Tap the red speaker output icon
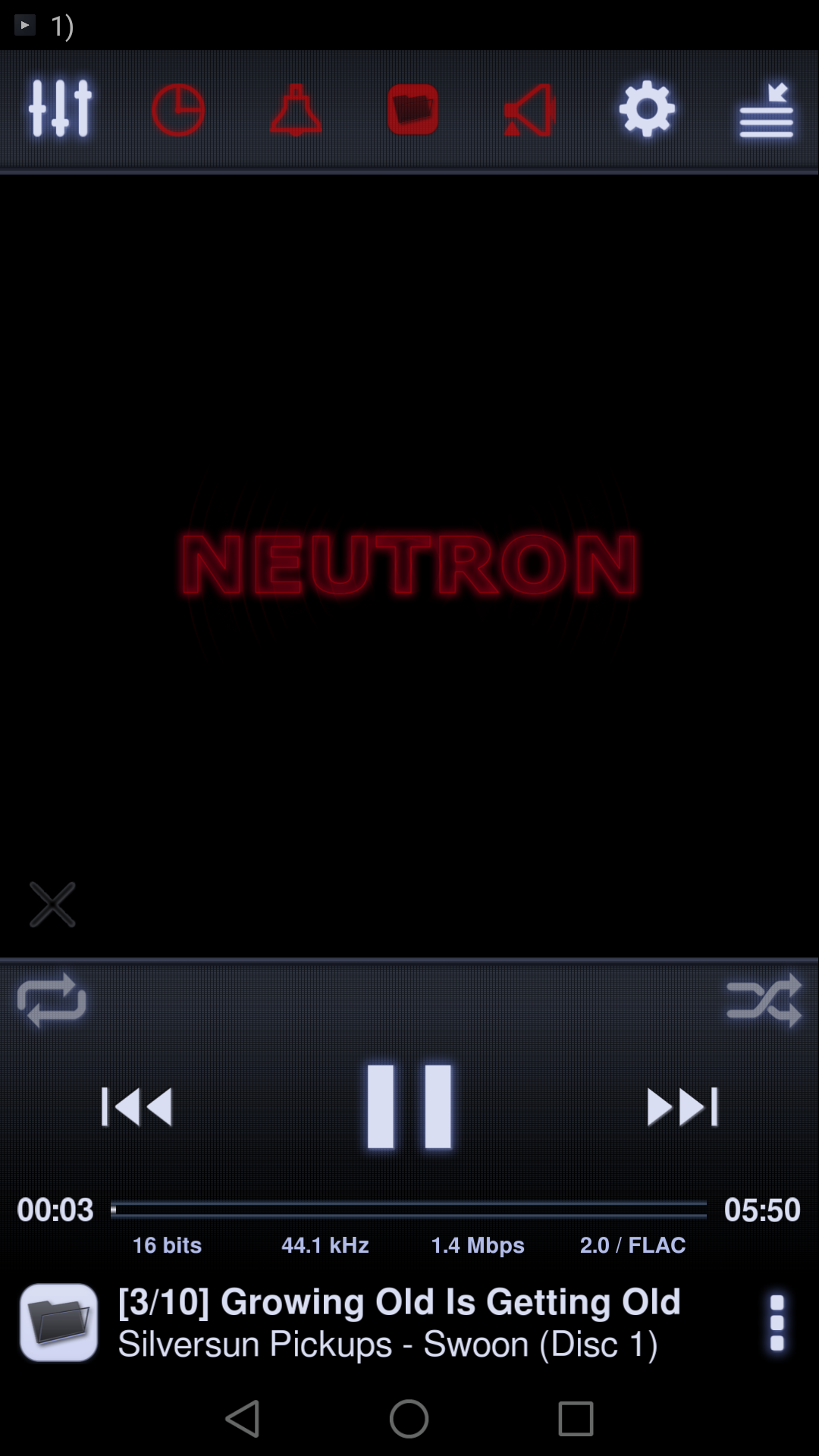 point(530,110)
